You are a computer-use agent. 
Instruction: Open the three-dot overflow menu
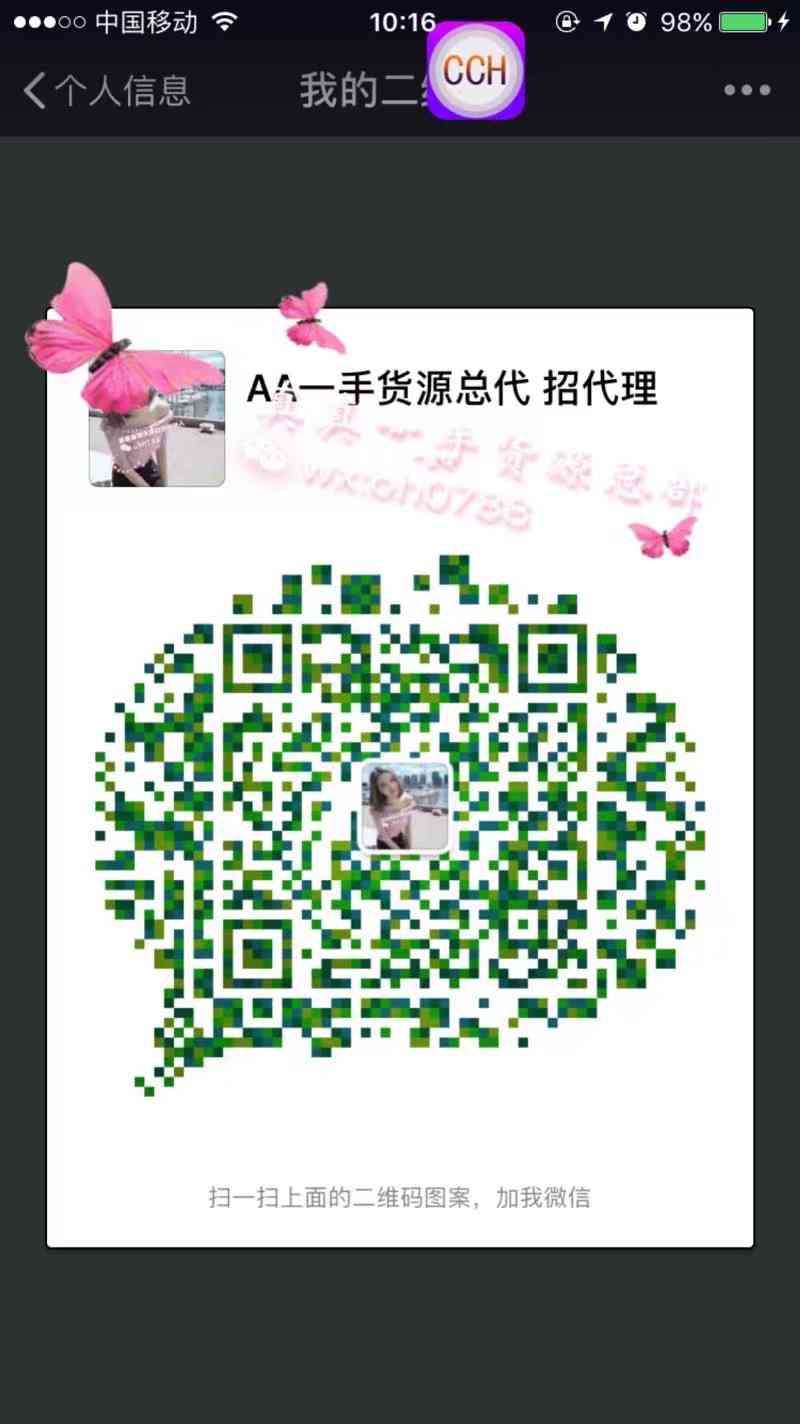747,91
